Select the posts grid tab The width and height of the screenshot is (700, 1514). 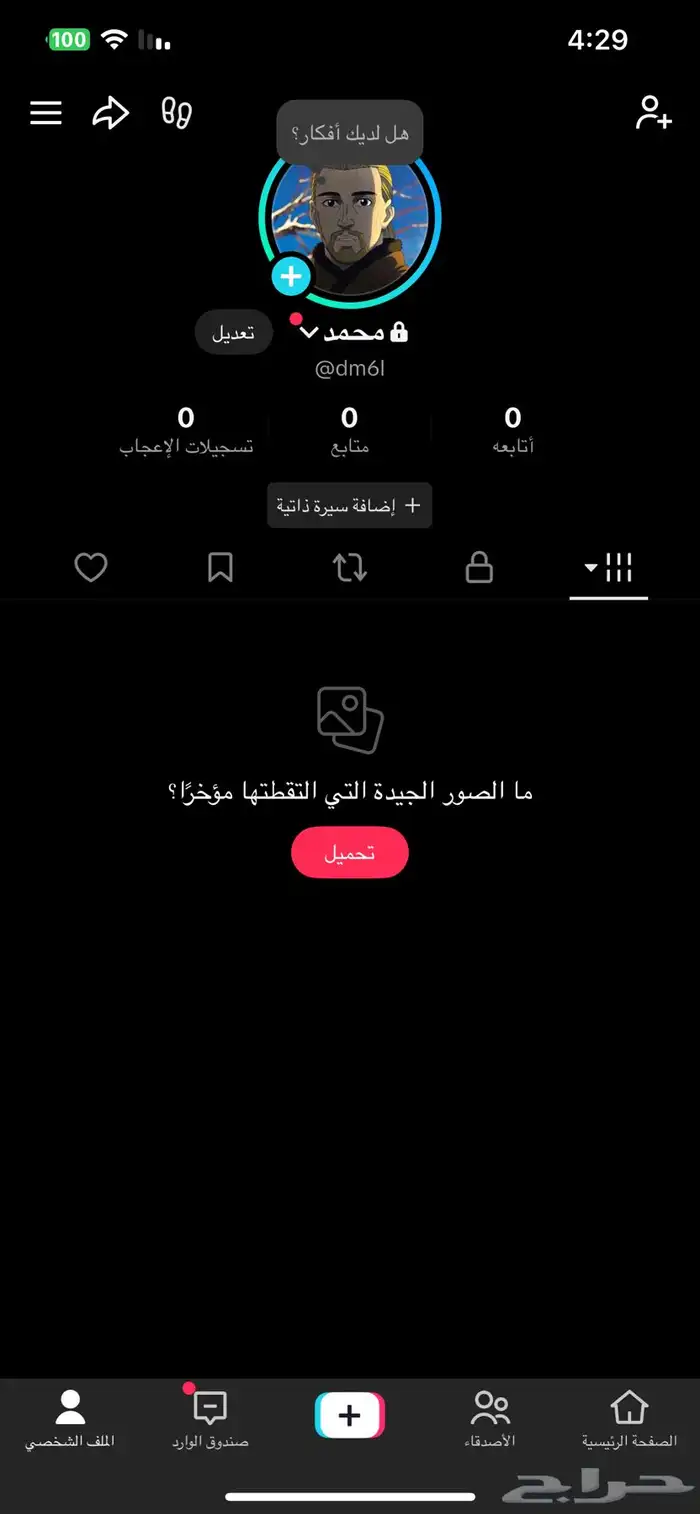point(609,568)
